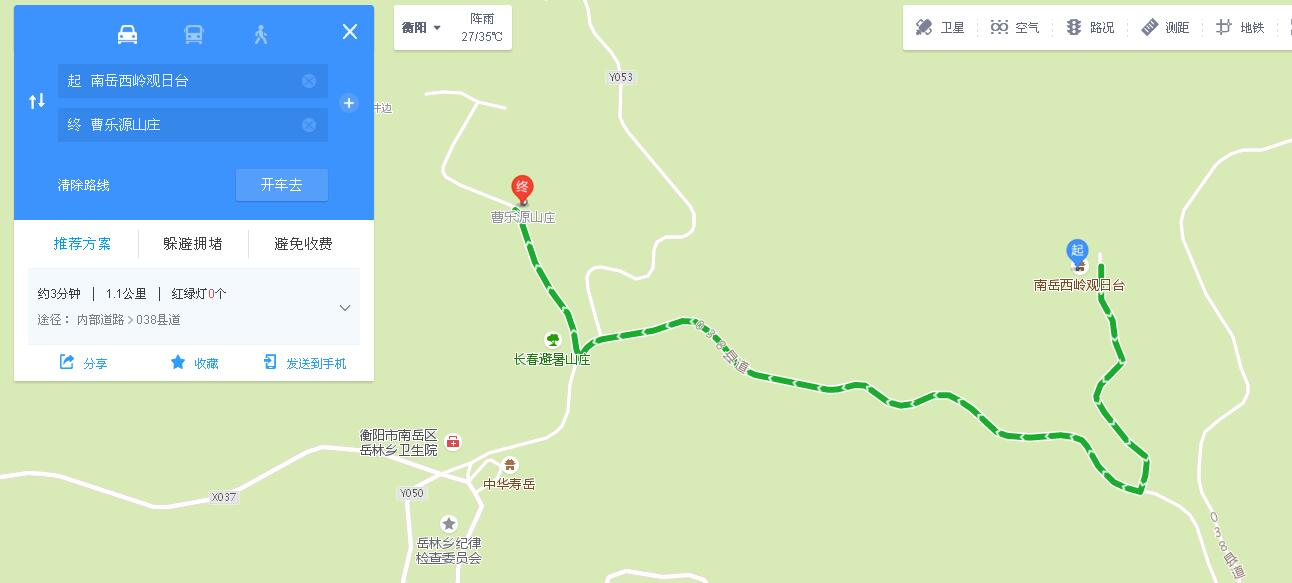Tap the 开车去 button
The width and height of the screenshot is (1292, 583).
coord(282,185)
